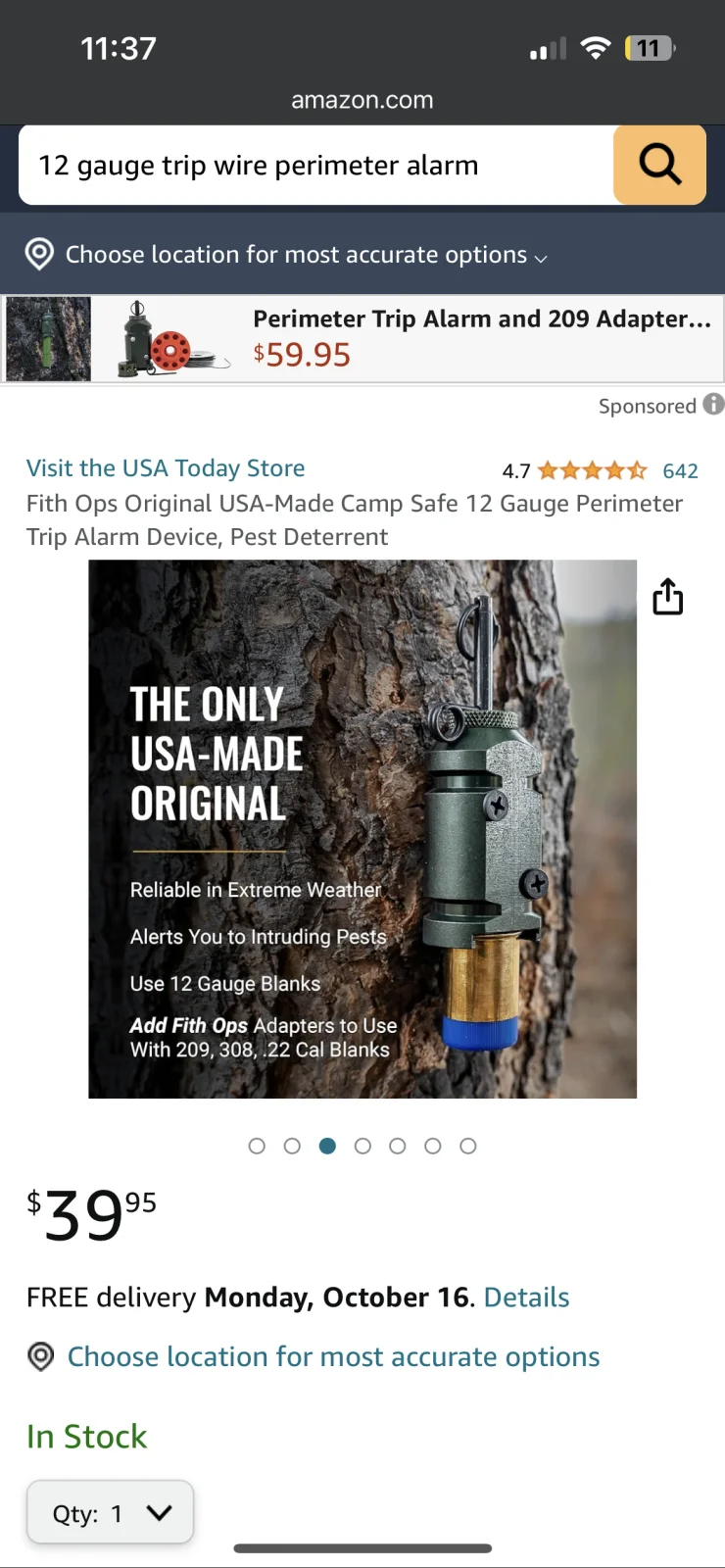
Task: Tap the search field with the query text
Action: click(314, 166)
